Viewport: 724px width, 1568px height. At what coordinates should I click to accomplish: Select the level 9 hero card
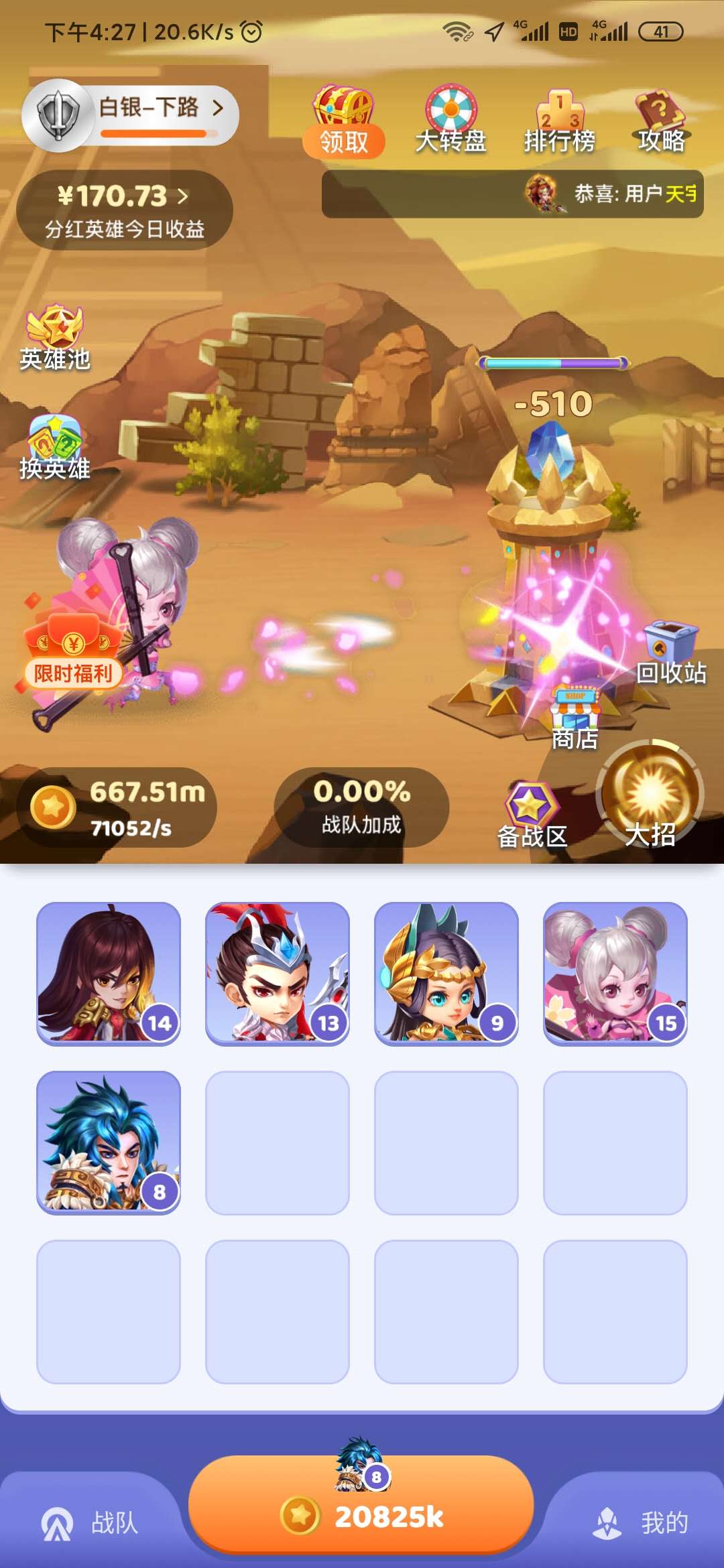446,973
